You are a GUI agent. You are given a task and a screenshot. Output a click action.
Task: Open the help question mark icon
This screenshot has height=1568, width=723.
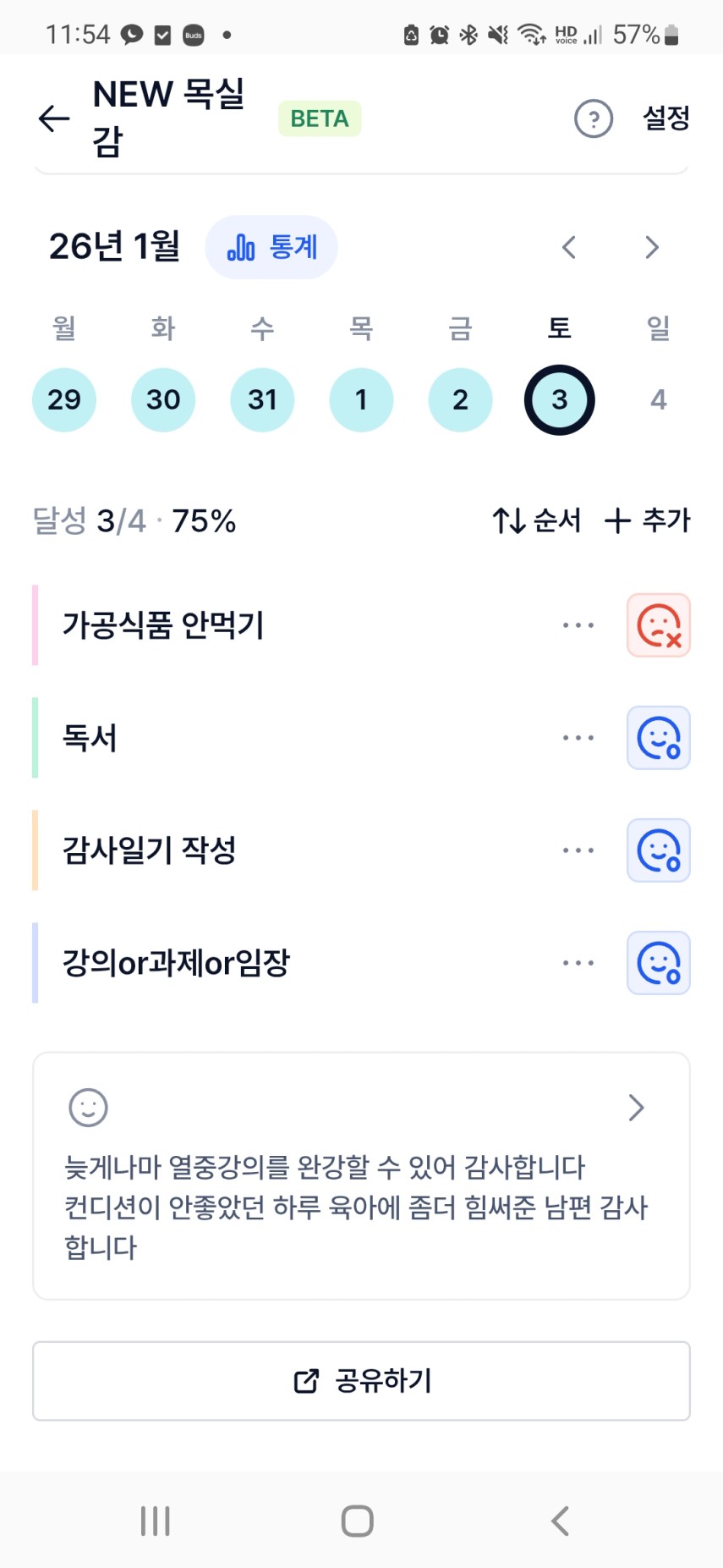point(594,118)
